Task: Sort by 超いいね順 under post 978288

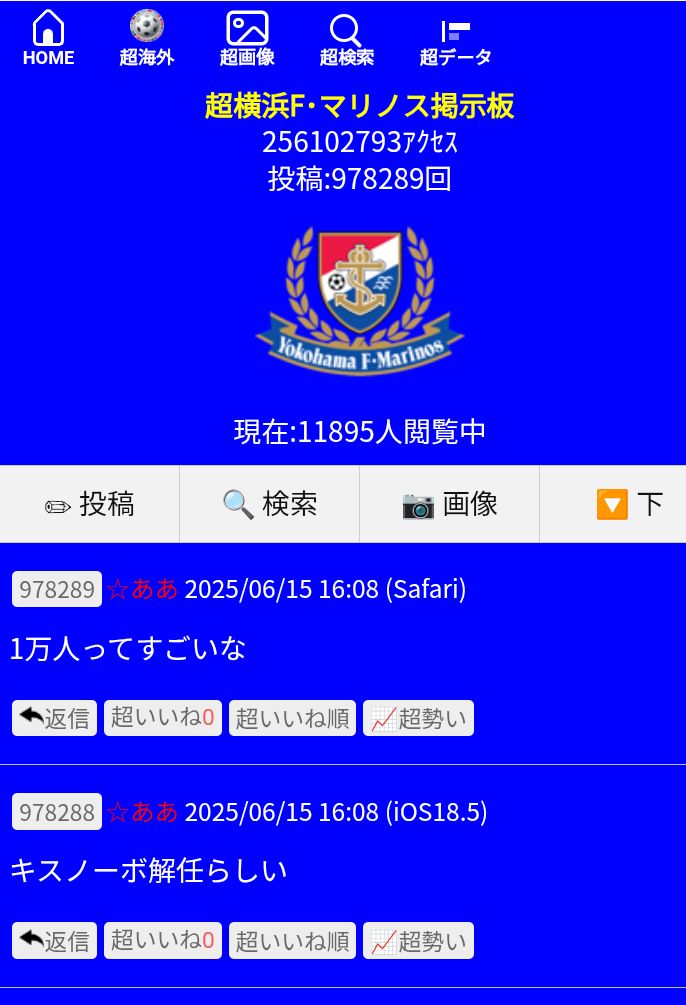Action: (292, 940)
